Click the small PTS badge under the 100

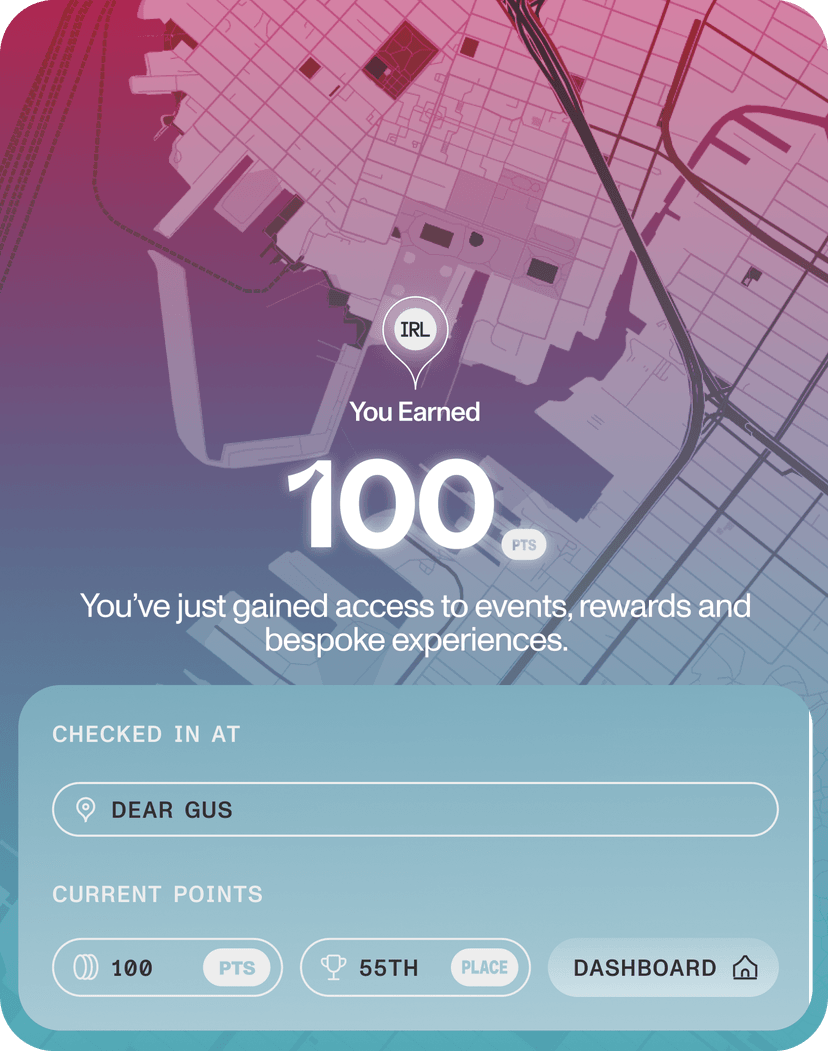[524, 545]
